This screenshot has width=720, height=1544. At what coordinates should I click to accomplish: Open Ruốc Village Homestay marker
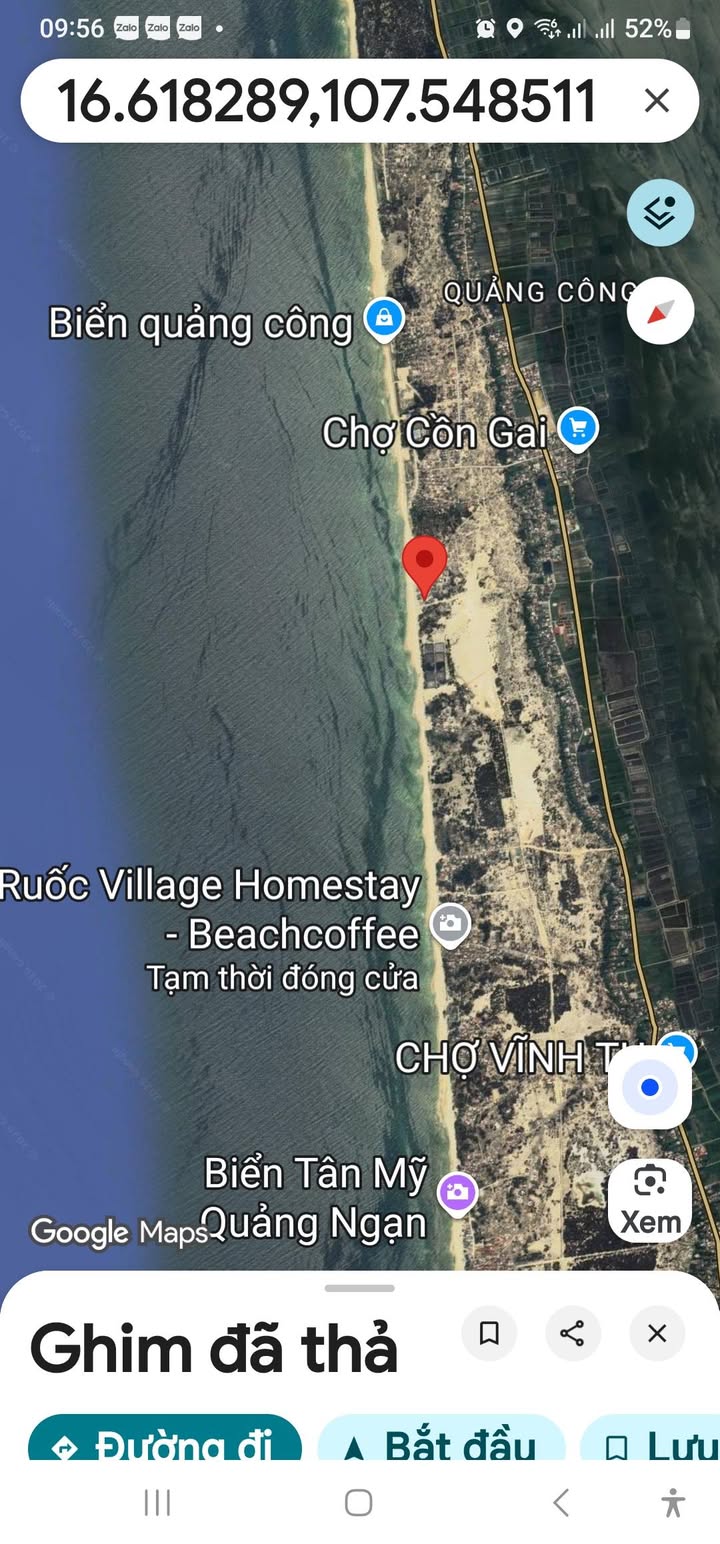pos(450,924)
